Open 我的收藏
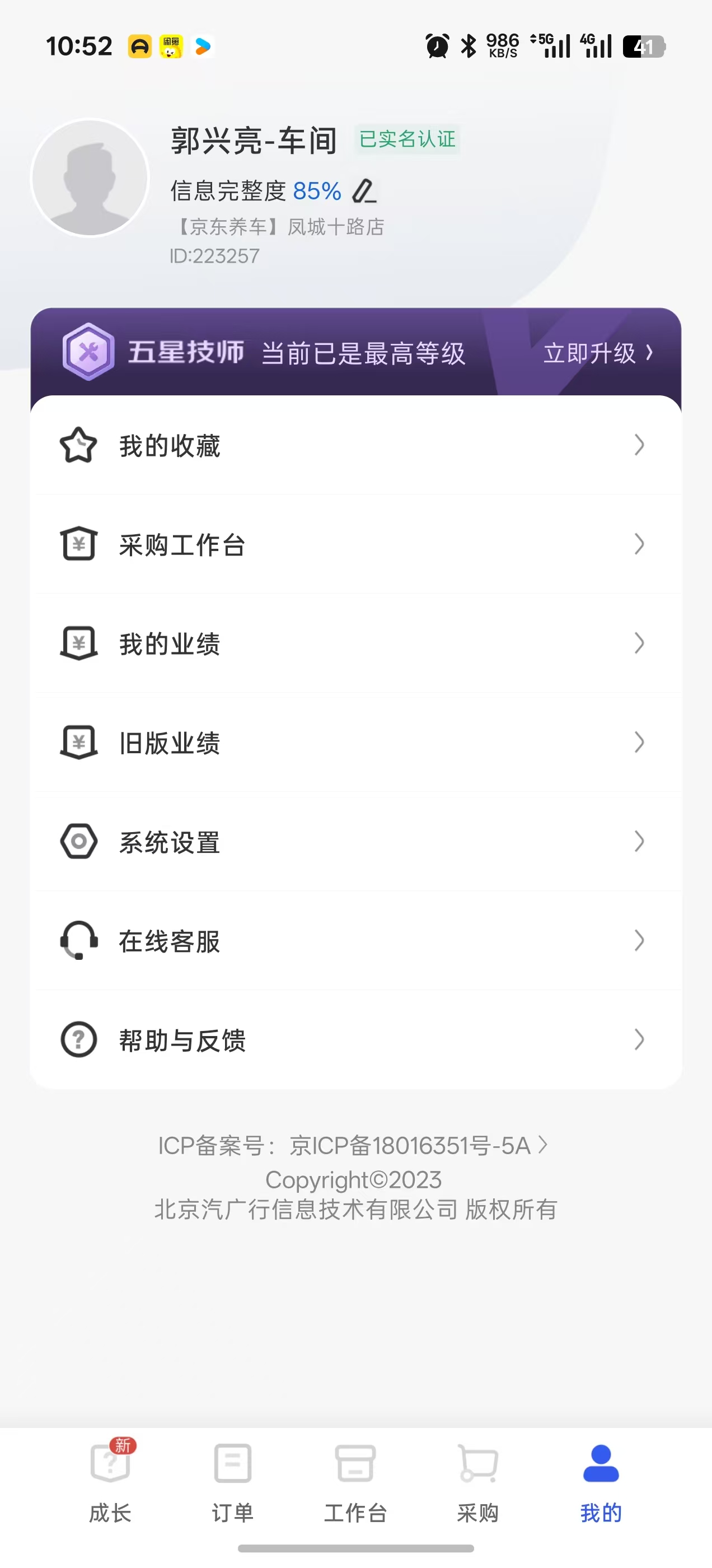712x1568 pixels. [x=356, y=445]
